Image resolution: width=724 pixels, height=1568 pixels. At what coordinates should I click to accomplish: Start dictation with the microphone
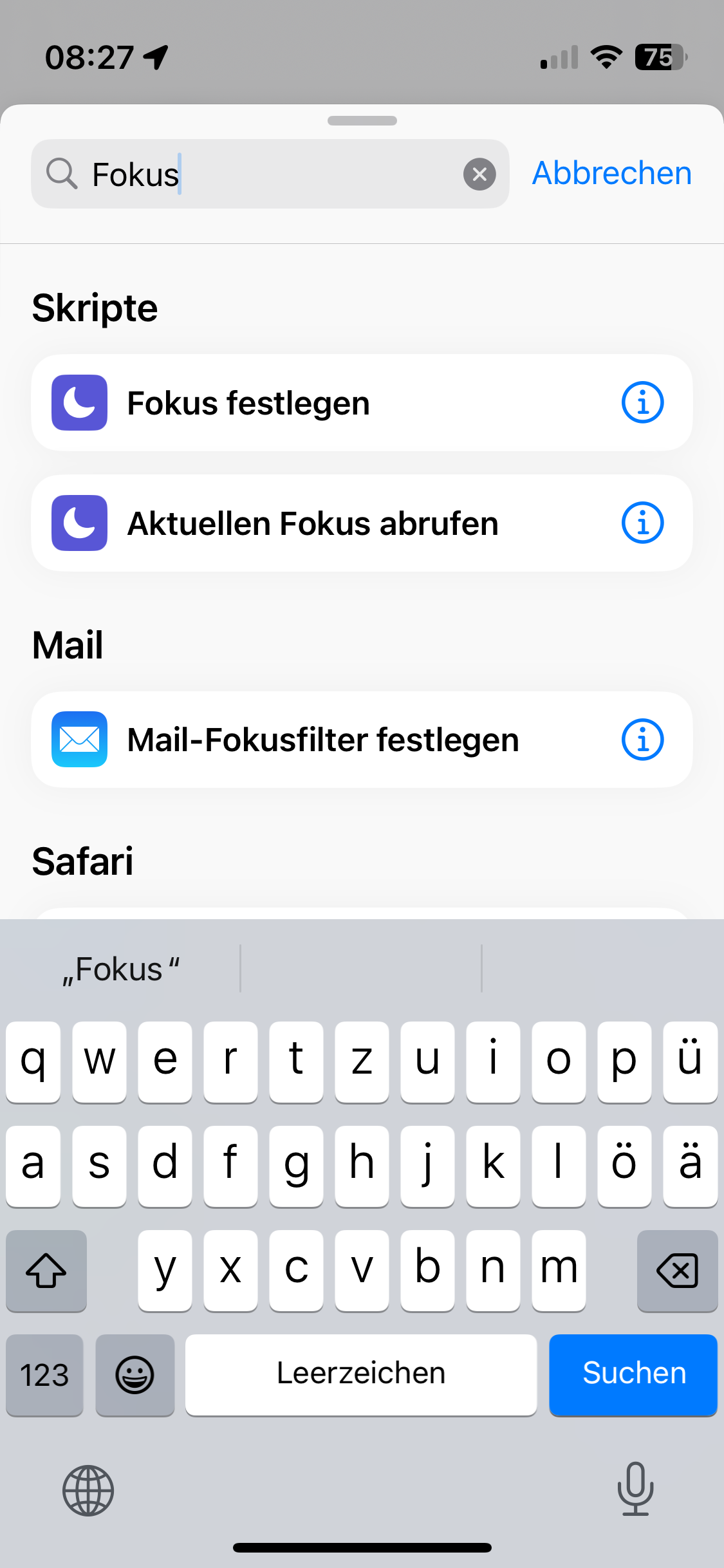635,1489
